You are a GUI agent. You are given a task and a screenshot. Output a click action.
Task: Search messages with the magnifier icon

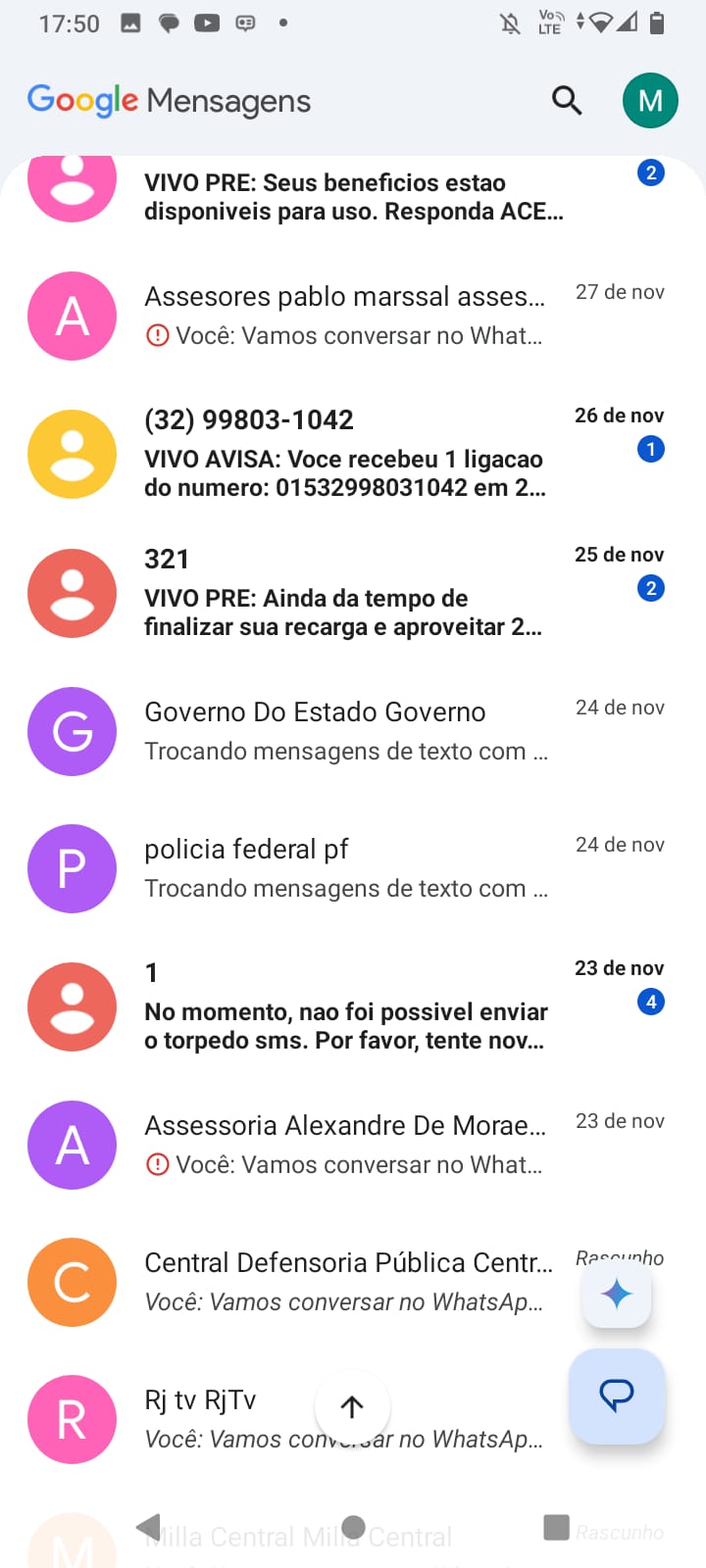pyautogui.click(x=567, y=100)
